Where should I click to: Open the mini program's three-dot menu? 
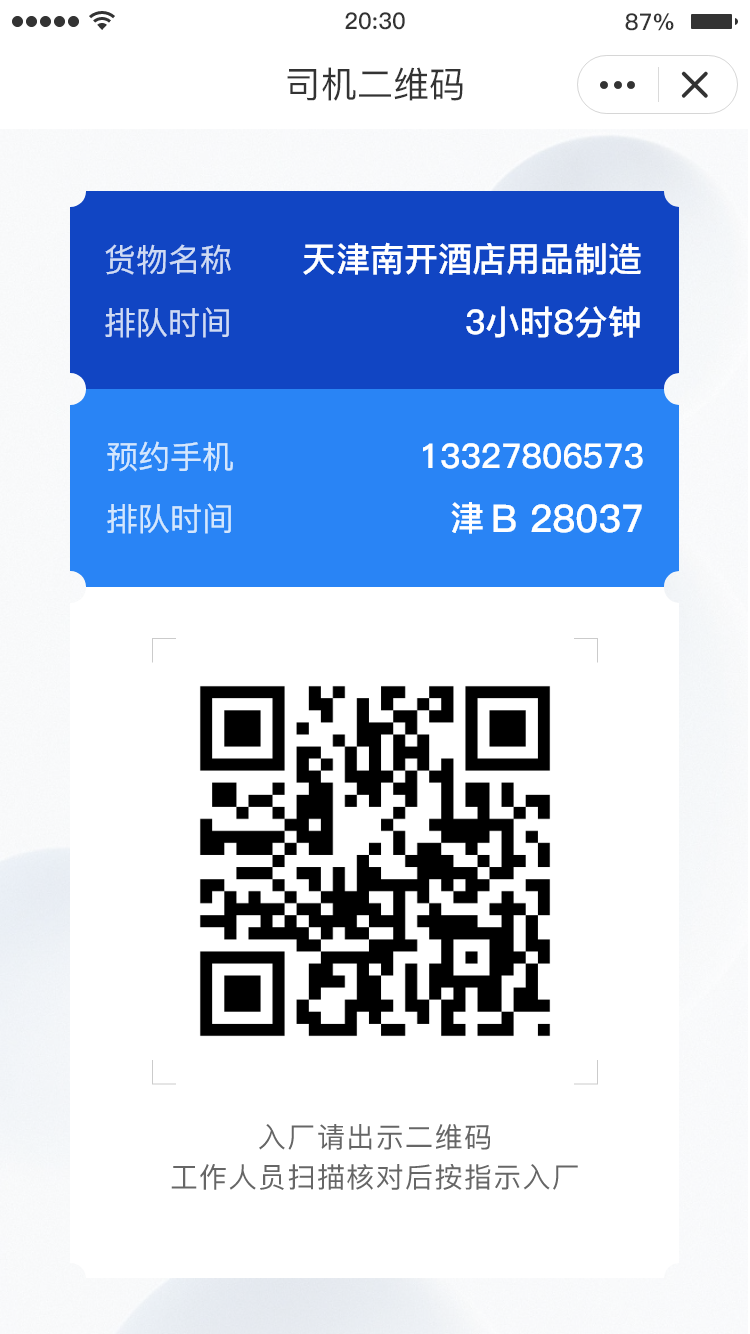tap(618, 85)
